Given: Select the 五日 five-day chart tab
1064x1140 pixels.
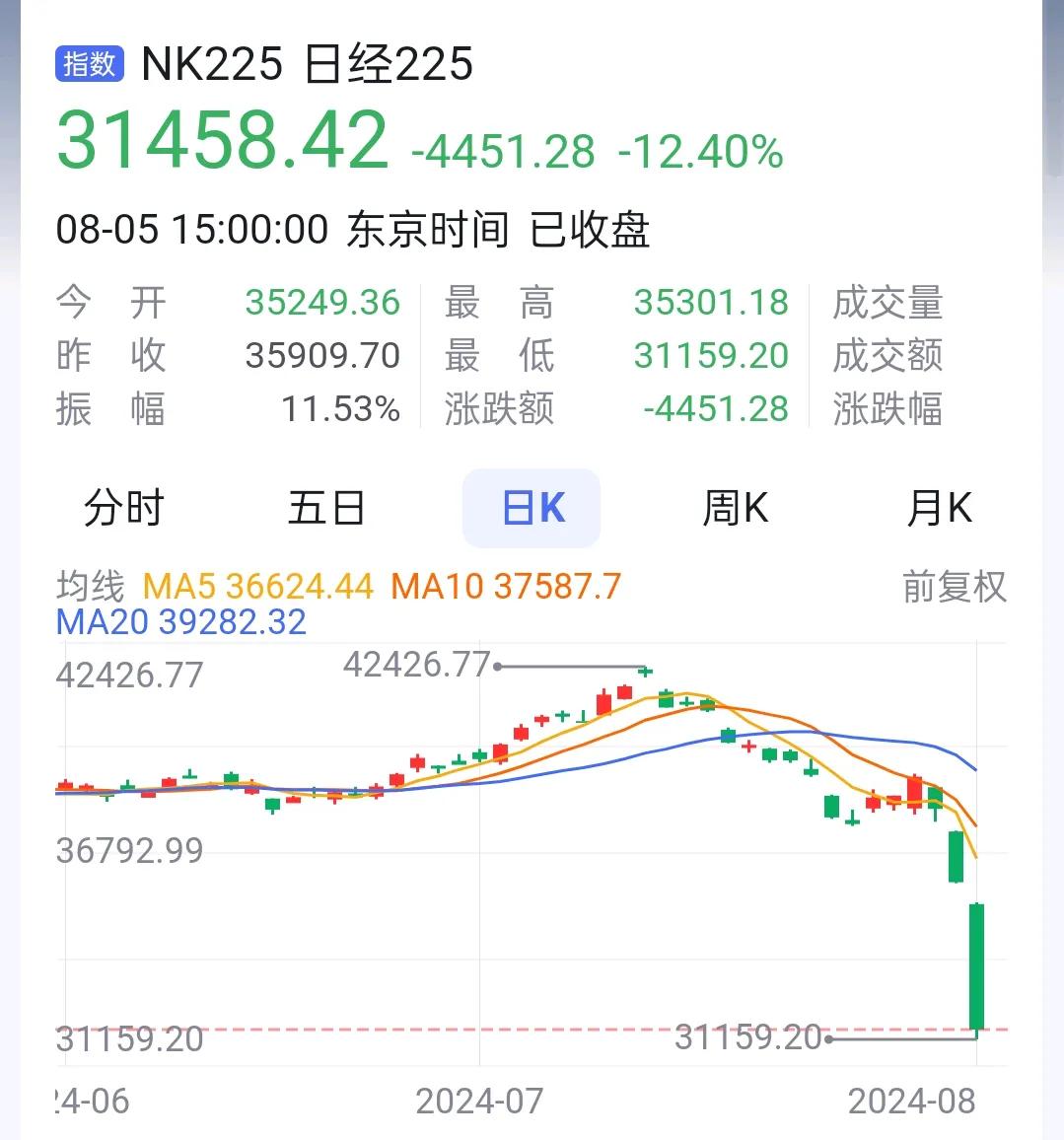Looking at the screenshot, I should click(326, 509).
